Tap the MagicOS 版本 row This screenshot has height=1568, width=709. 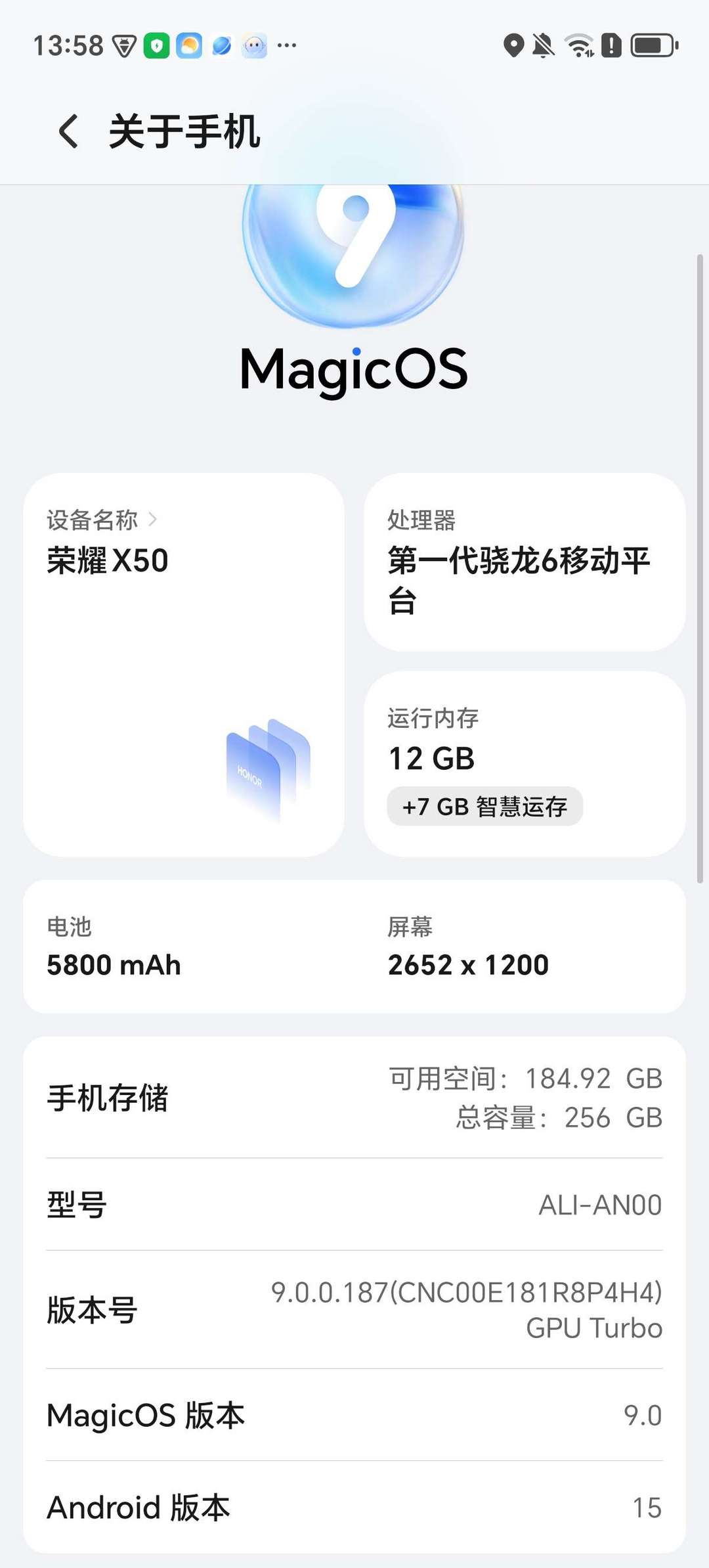[354, 1415]
